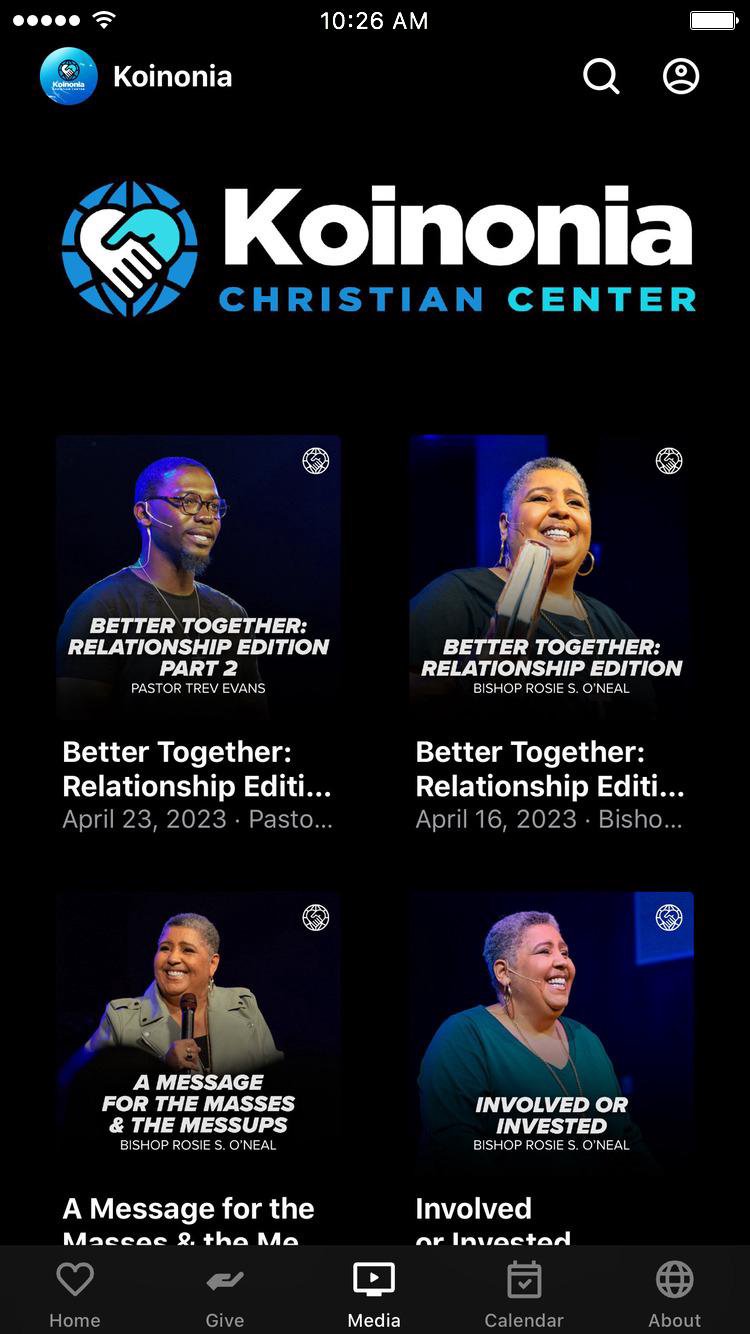The height and width of the screenshot is (1334, 750).
Task: Open the Involved or Invested sermon
Action: pos(551,1035)
